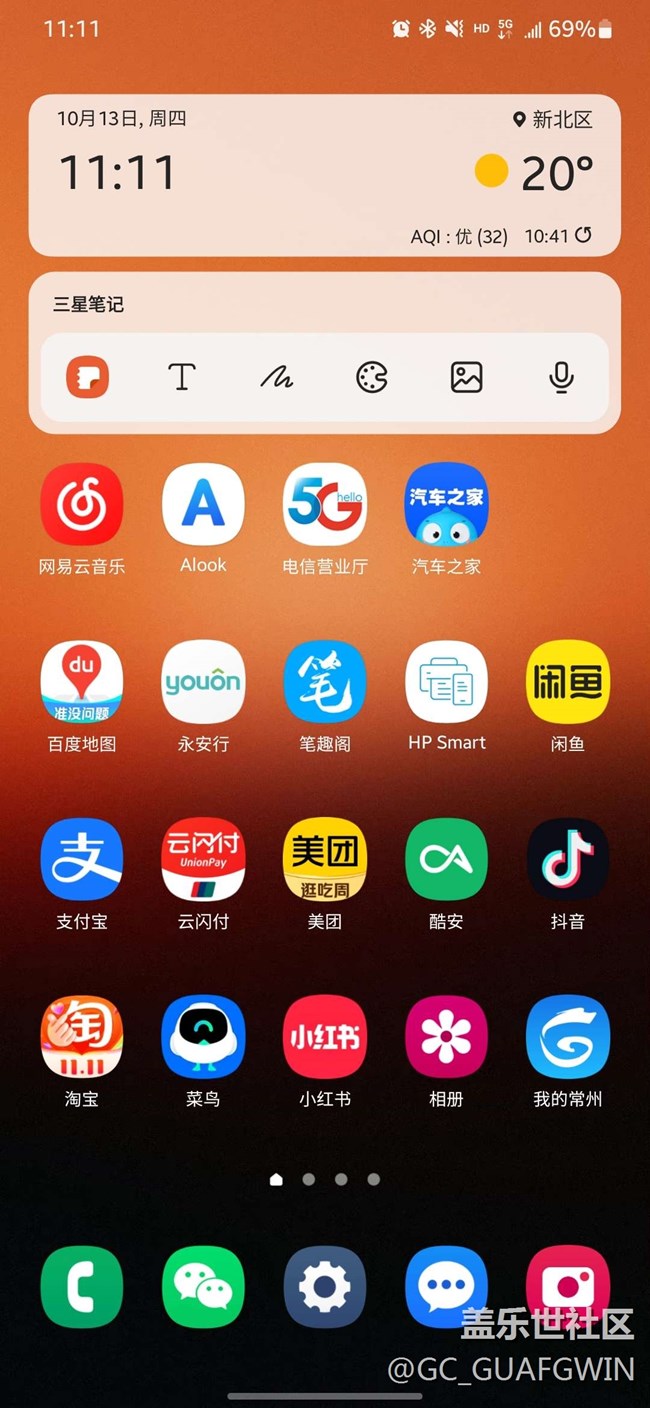Create a text note in 三星笔记 widget
The image size is (650, 1408).
182,377
